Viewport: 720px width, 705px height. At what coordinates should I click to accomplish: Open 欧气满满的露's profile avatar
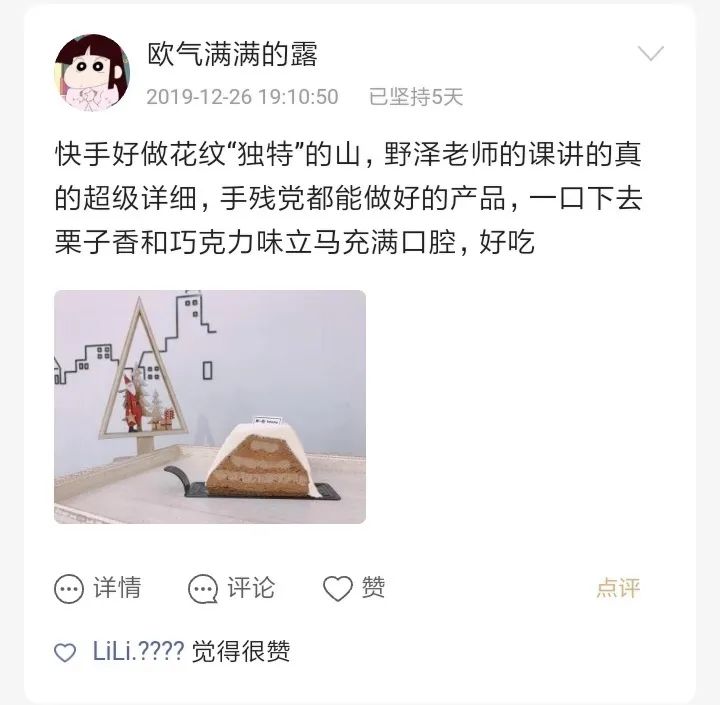tap(92, 72)
